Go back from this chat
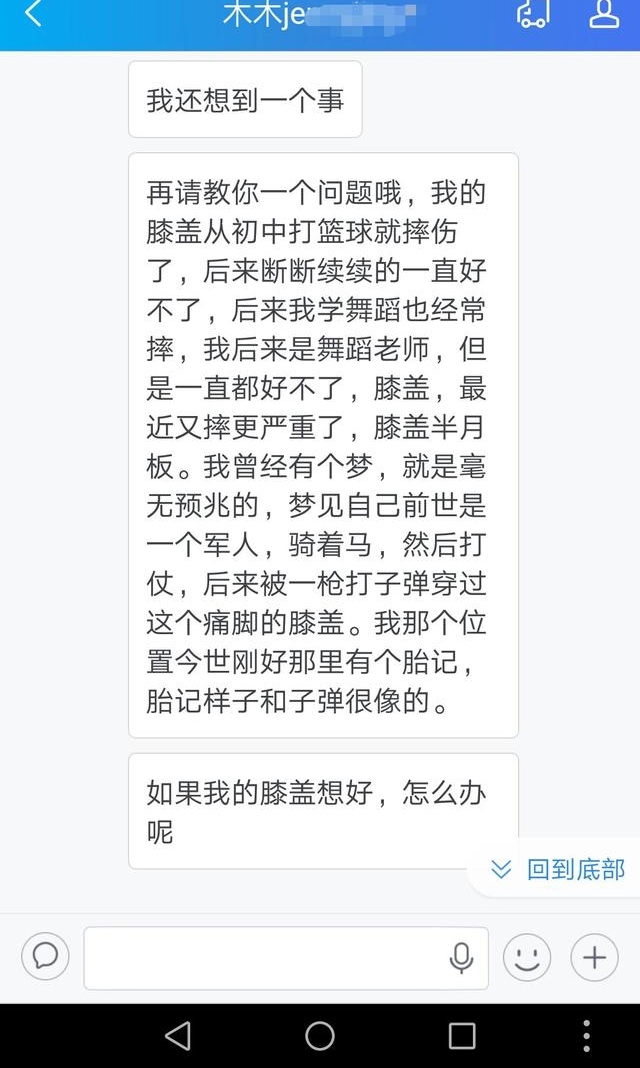The image size is (640, 1068). (x=33, y=14)
